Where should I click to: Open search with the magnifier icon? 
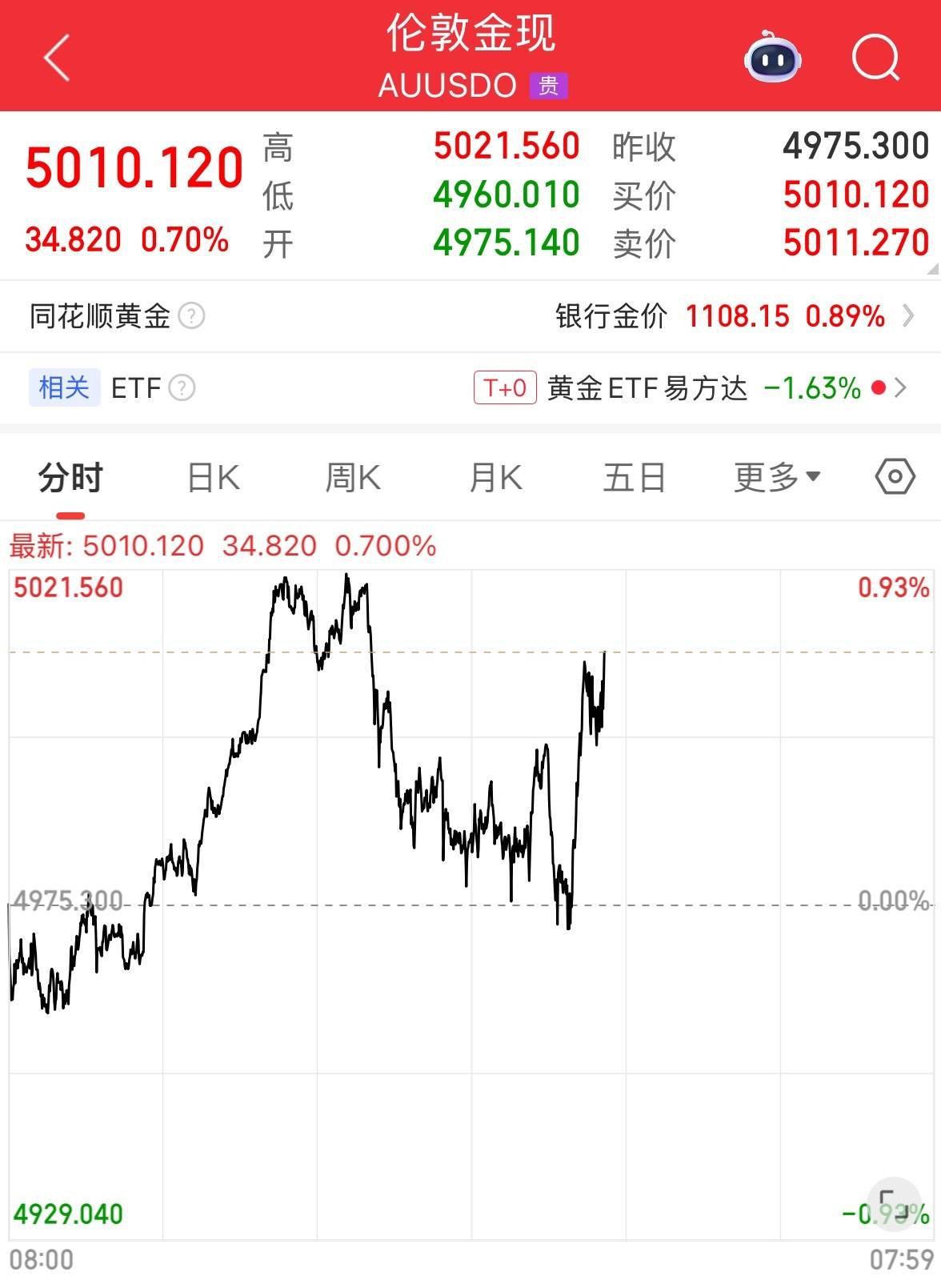tap(875, 58)
